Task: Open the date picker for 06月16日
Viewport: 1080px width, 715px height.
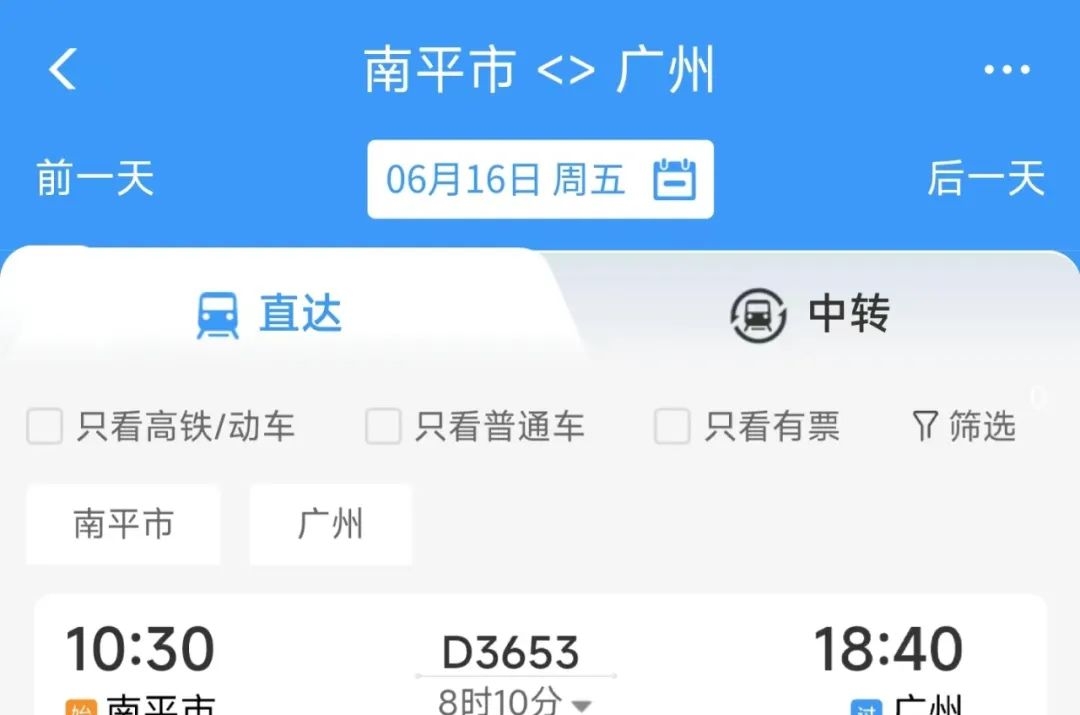Action: 540,180
